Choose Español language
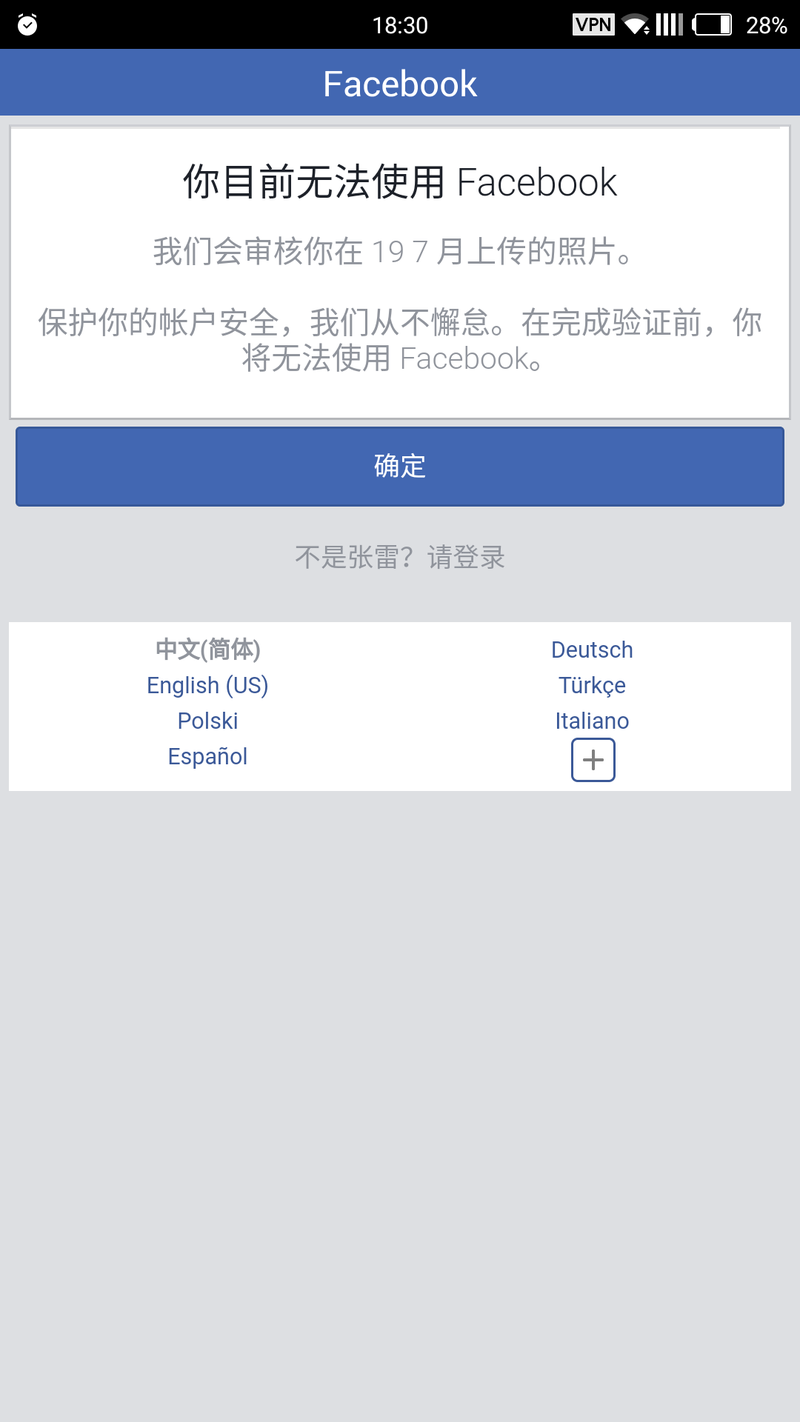The width and height of the screenshot is (800, 1422). tap(207, 757)
